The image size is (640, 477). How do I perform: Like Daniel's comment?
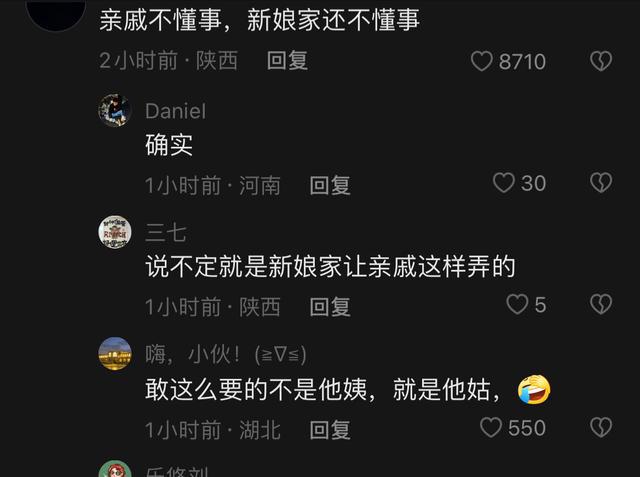pos(504,183)
